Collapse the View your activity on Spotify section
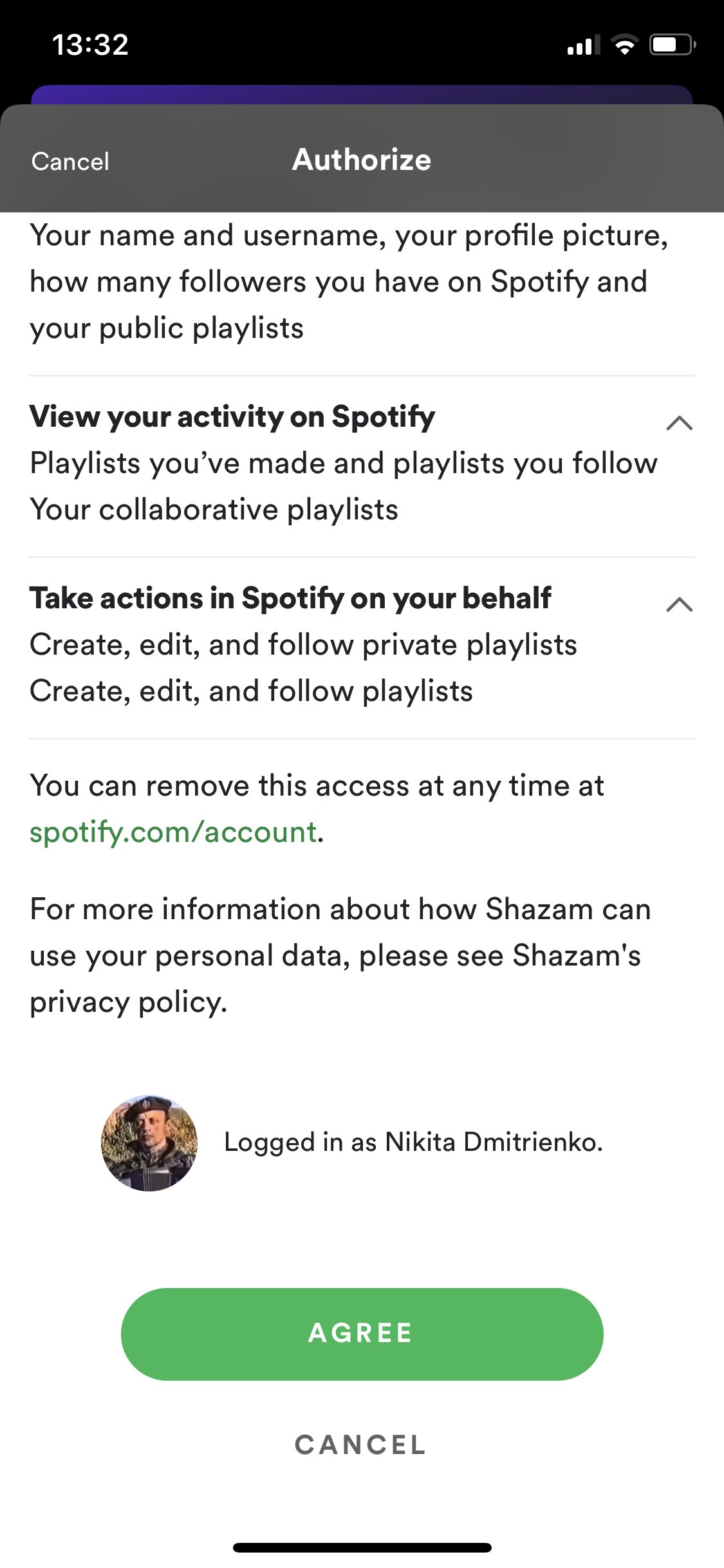 679,423
